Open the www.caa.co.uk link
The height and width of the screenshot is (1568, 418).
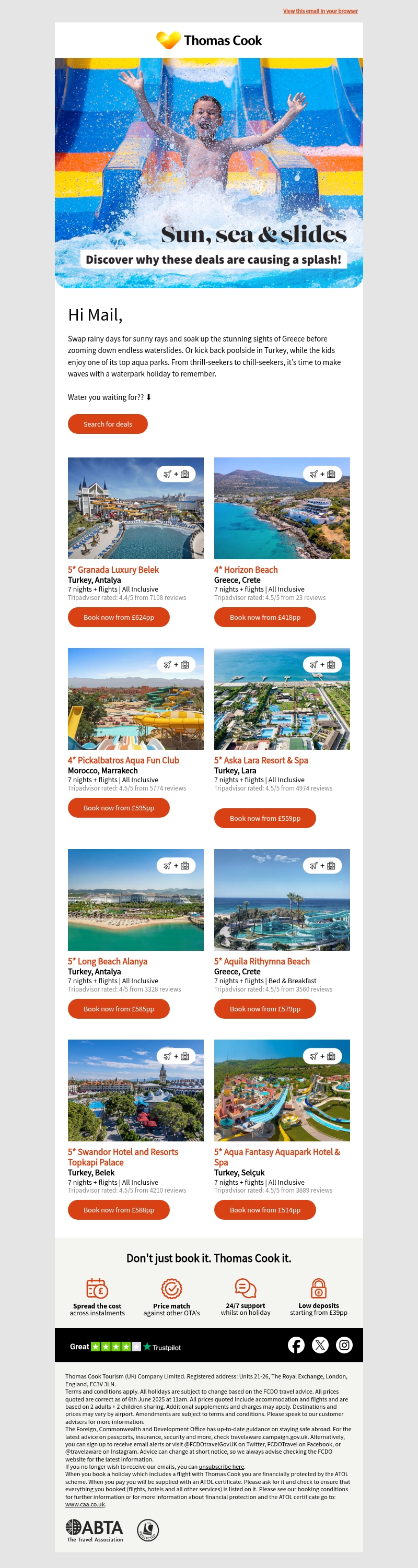click(85, 1504)
